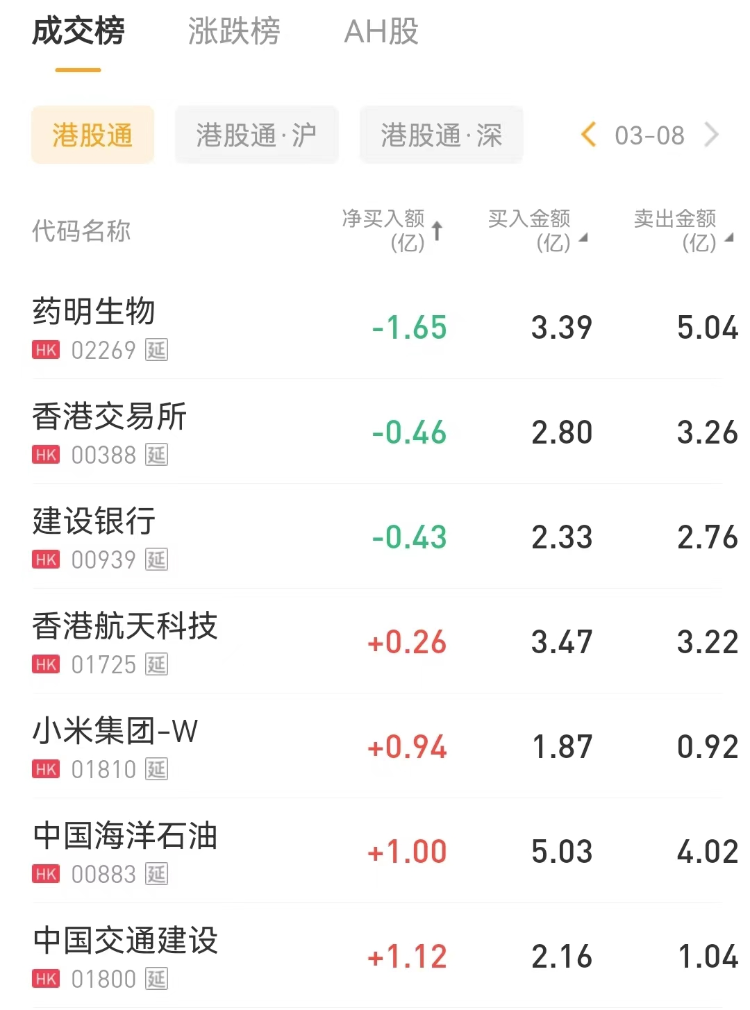Viewport: 750px width, 1010px height.
Task: Go to the previous date arrow
Action: [589, 135]
